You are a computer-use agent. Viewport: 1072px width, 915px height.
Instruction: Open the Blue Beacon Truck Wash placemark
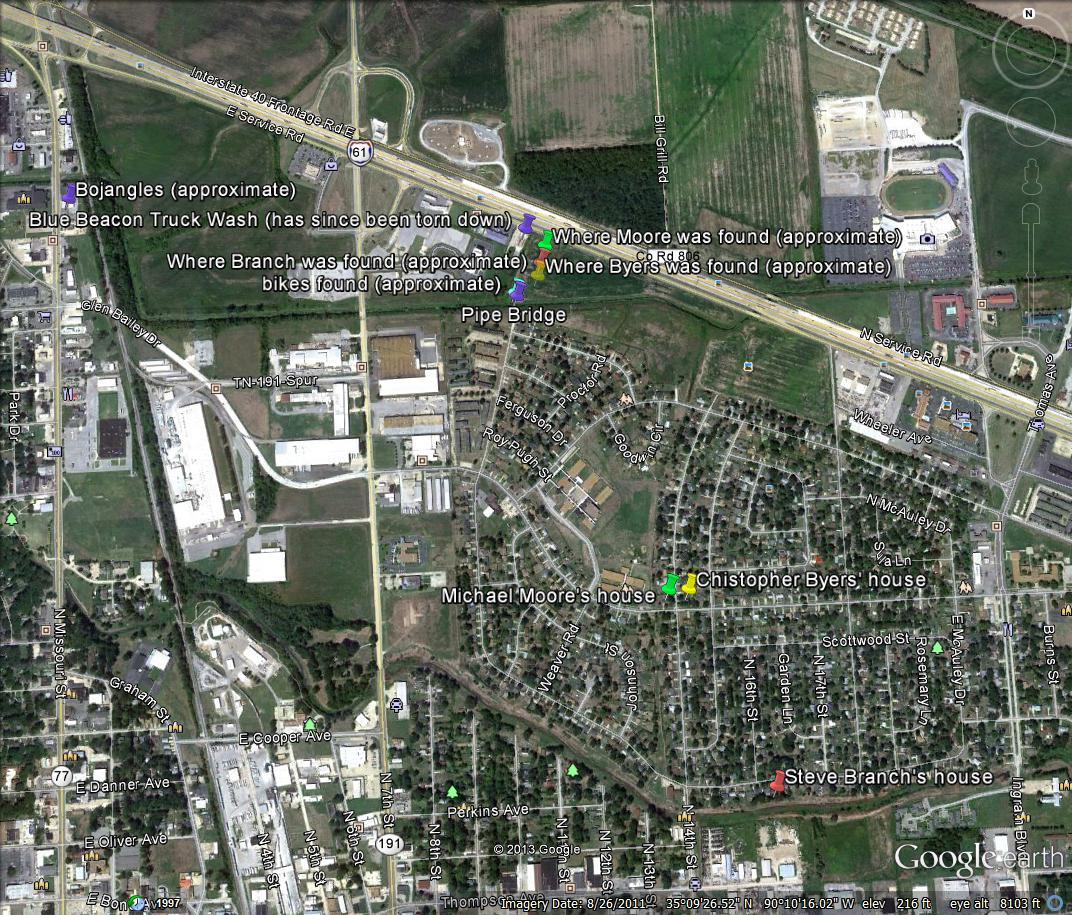pyautogui.click(x=527, y=224)
